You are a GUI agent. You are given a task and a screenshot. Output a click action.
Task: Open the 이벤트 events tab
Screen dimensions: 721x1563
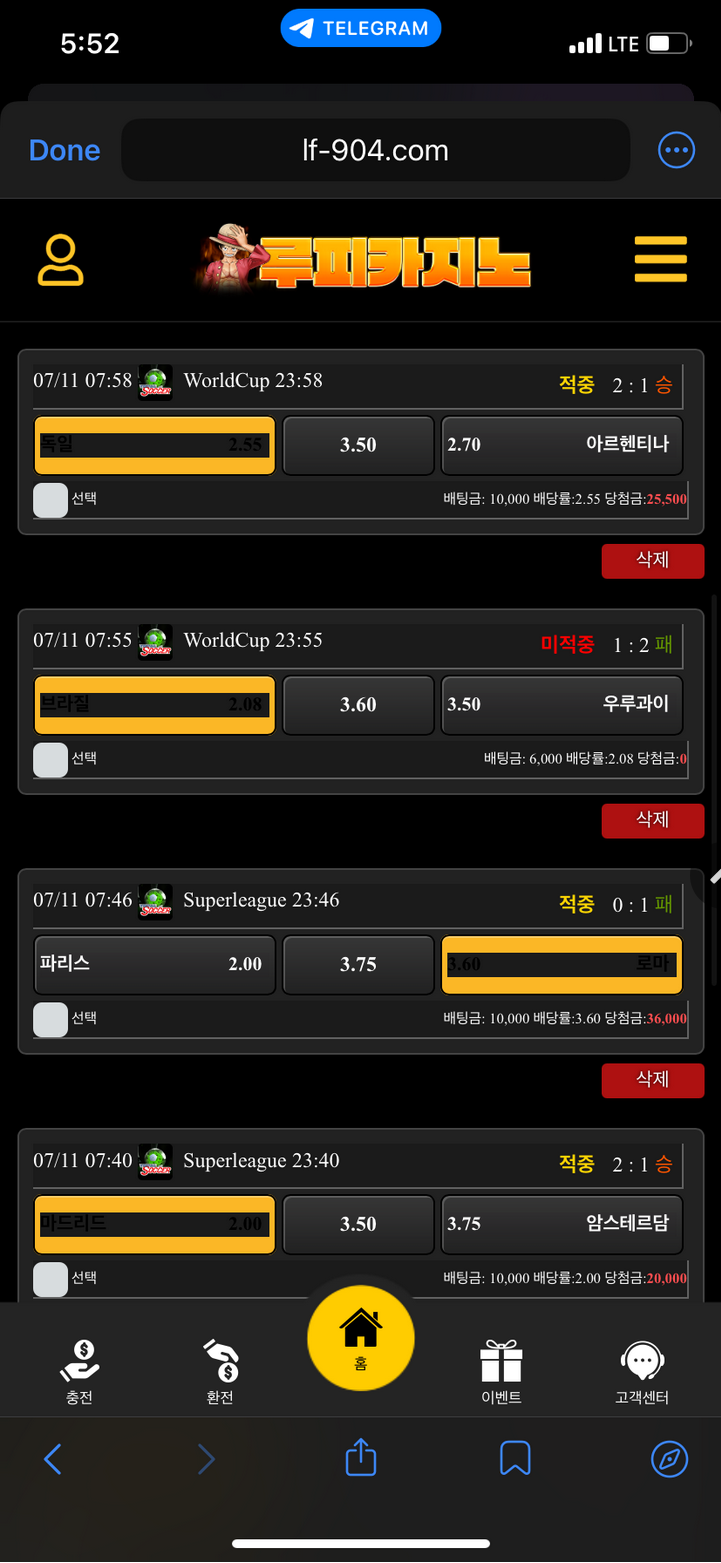pos(501,1371)
